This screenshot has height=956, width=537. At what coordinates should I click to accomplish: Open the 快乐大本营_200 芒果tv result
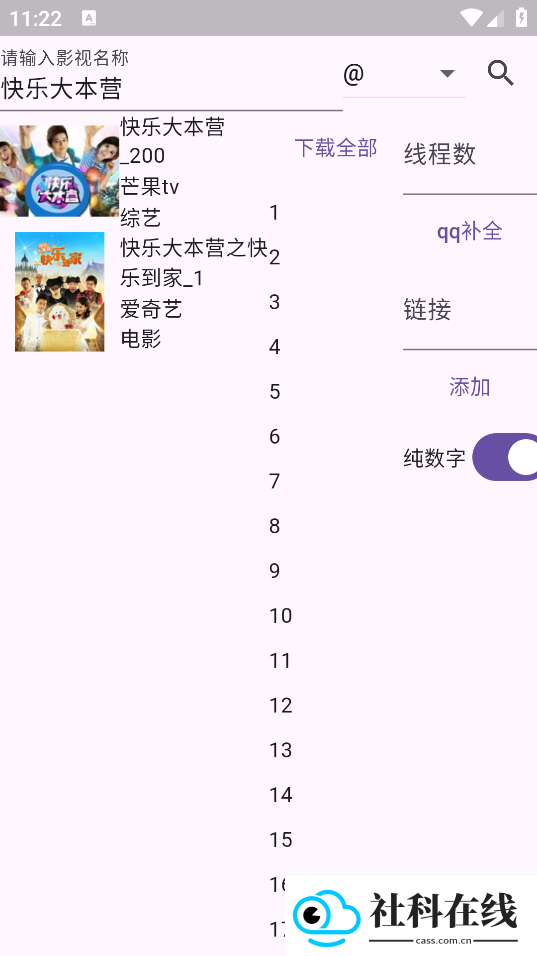pos(135,171)
